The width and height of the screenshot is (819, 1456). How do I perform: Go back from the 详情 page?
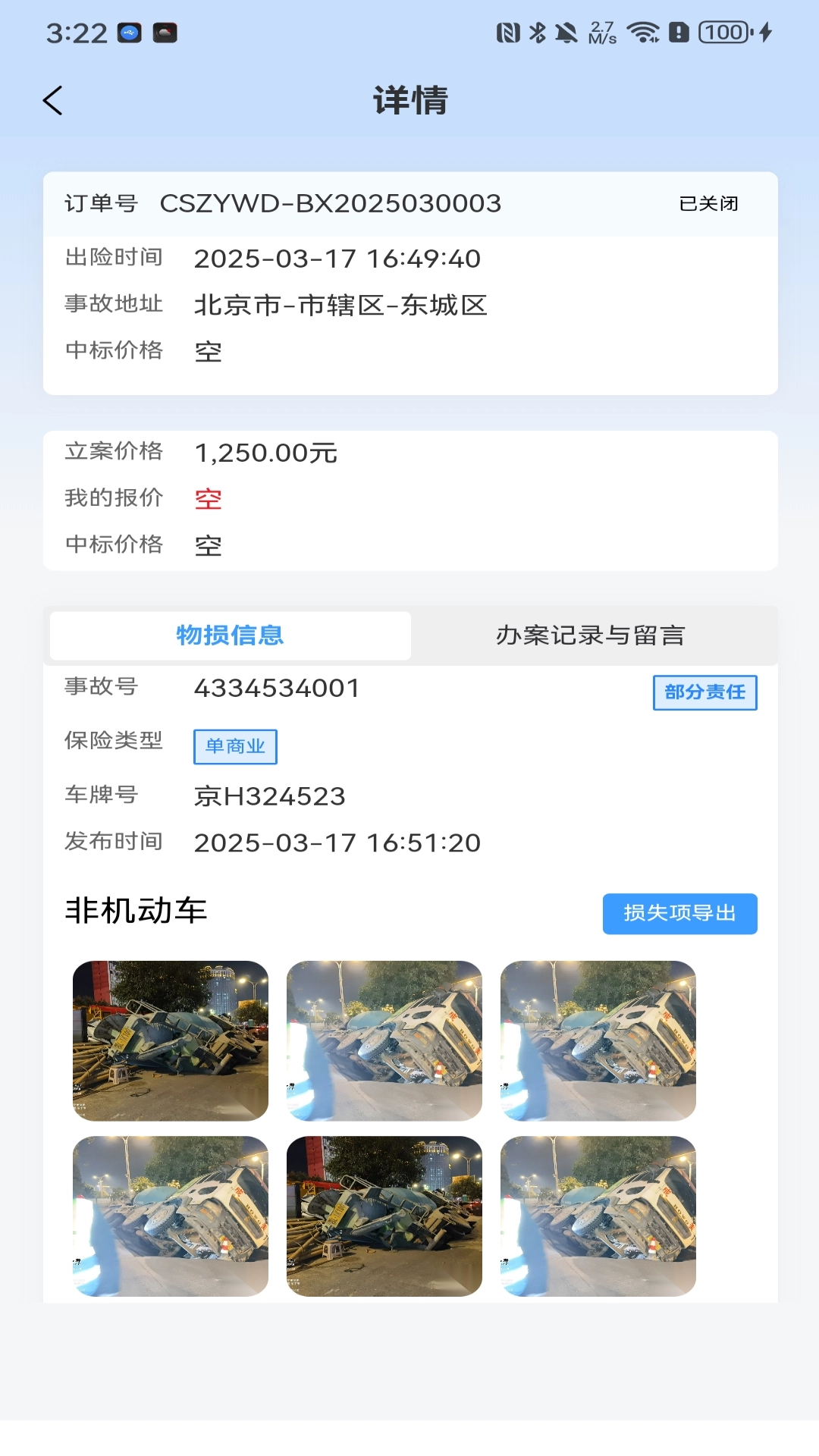pyautogui.click(x=52, y=100)
